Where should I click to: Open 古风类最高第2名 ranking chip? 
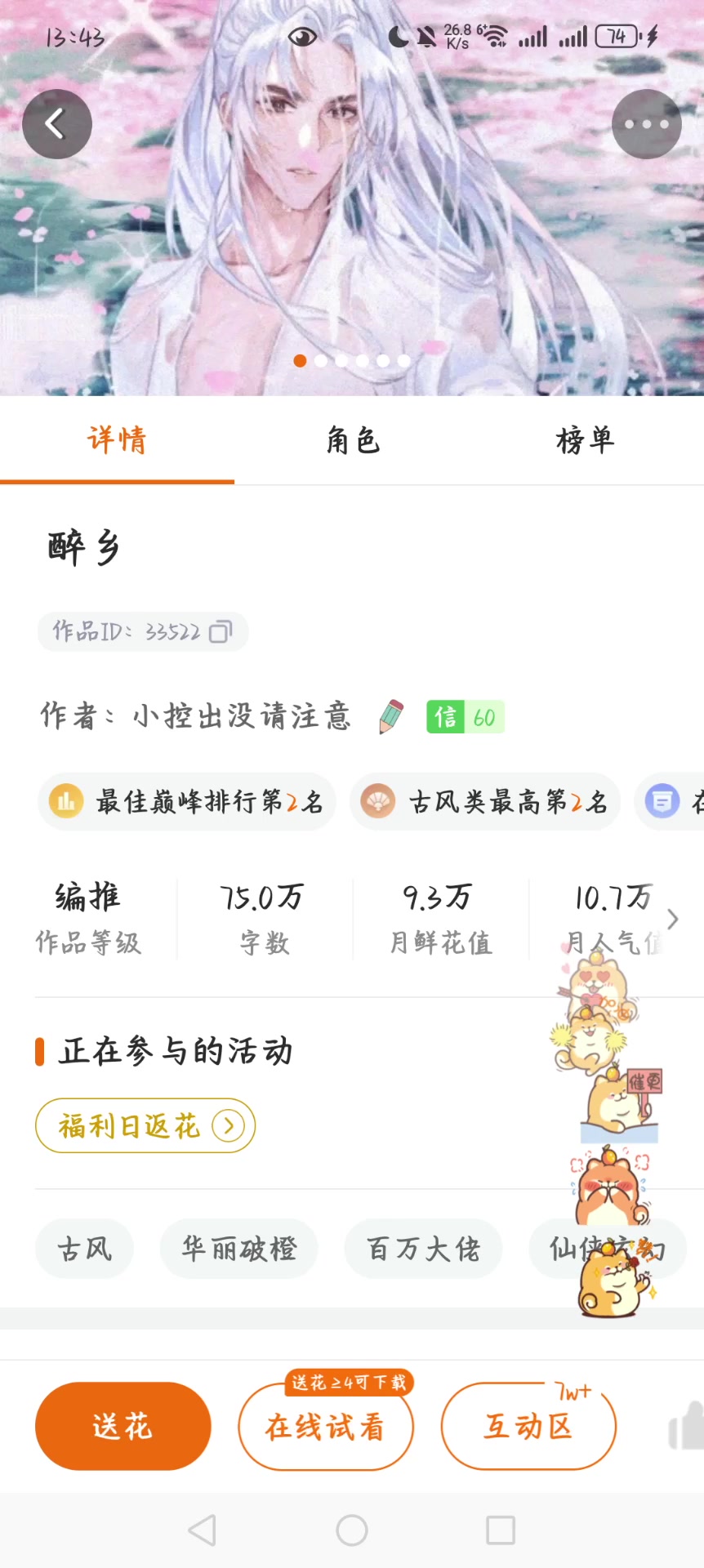[485, 802]
